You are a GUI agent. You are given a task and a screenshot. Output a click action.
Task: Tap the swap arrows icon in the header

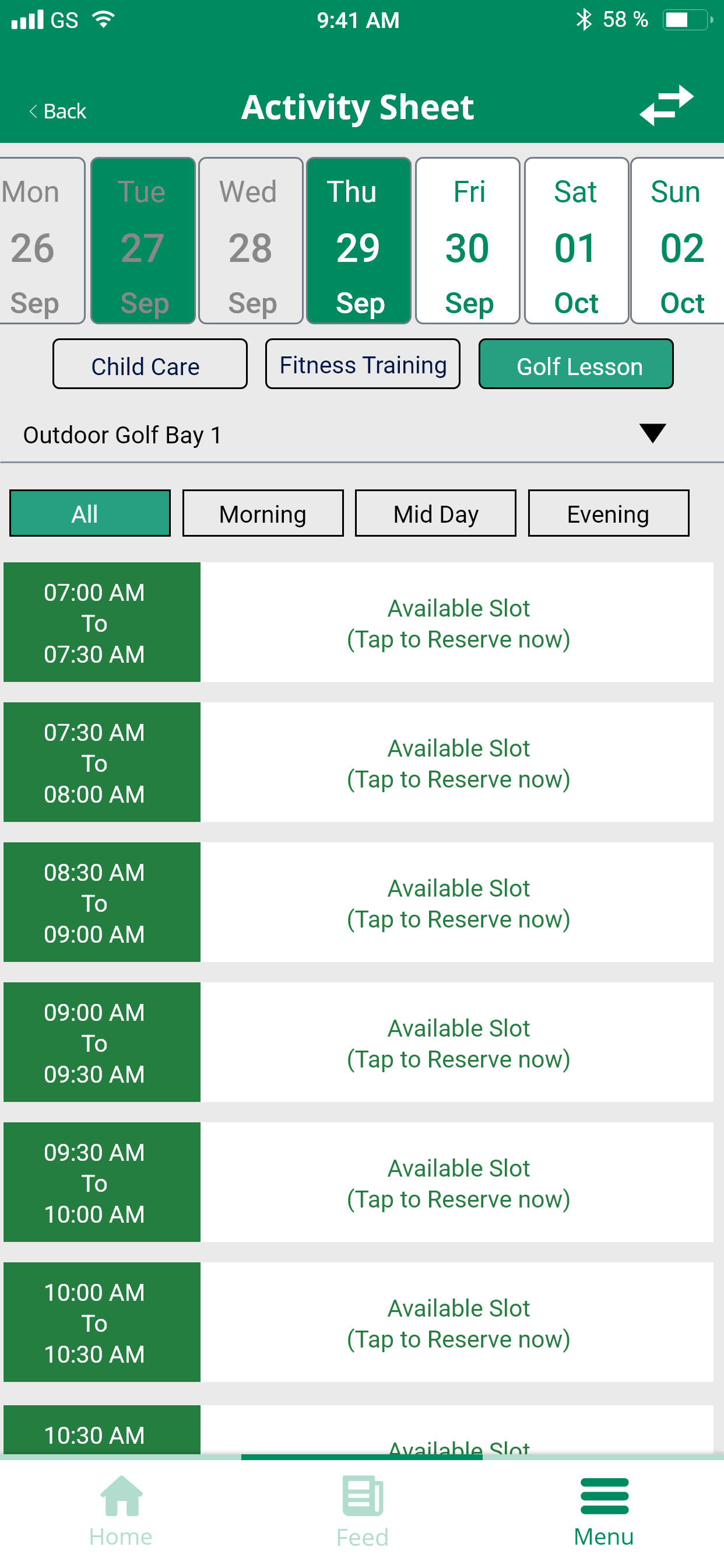point(667,104)
